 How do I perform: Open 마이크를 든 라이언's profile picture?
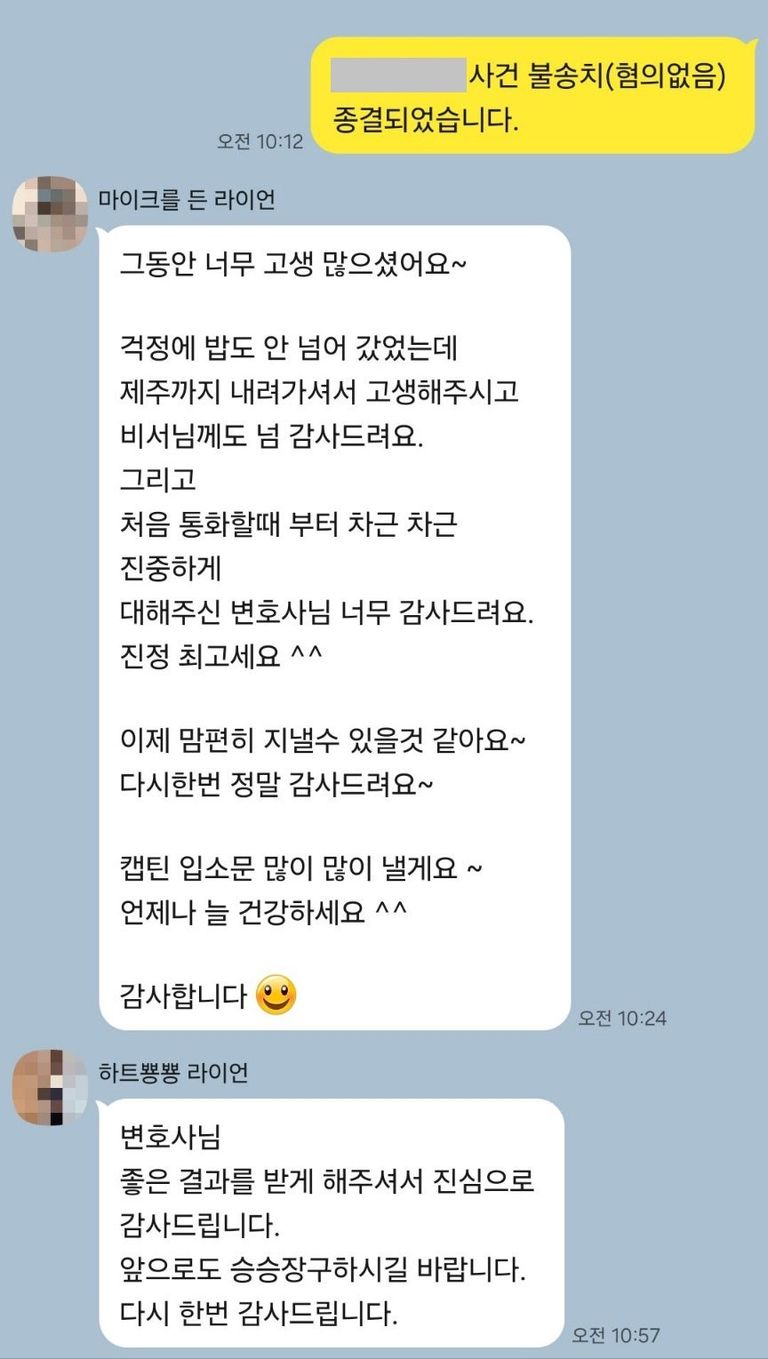coord(50,213)
